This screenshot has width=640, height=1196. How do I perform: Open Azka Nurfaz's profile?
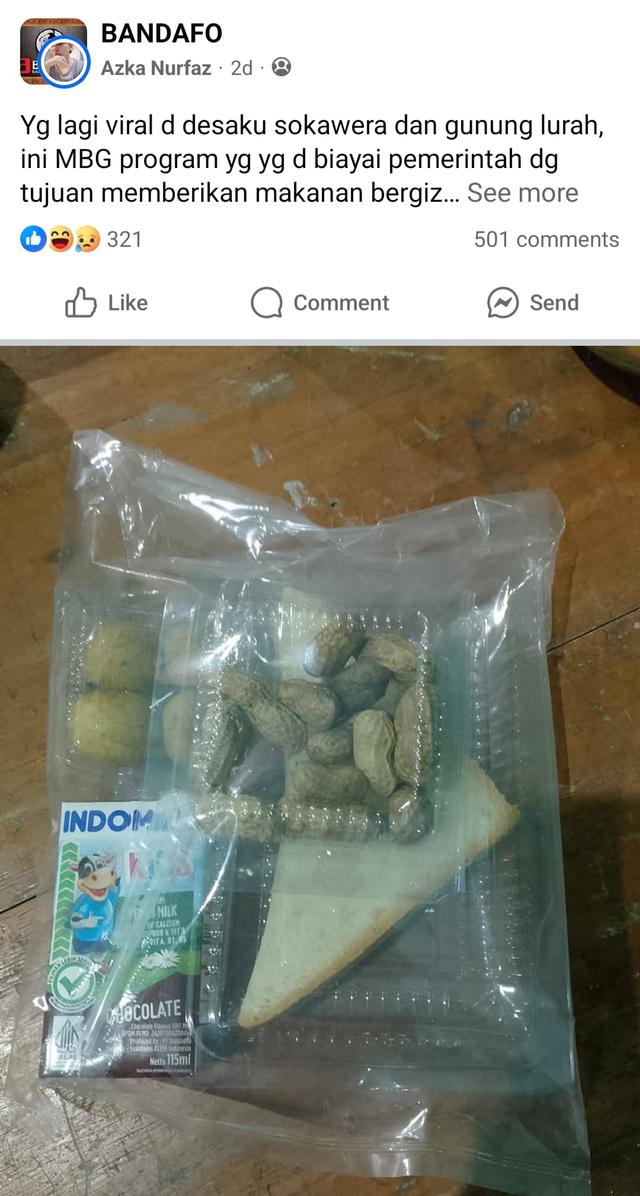155,68
